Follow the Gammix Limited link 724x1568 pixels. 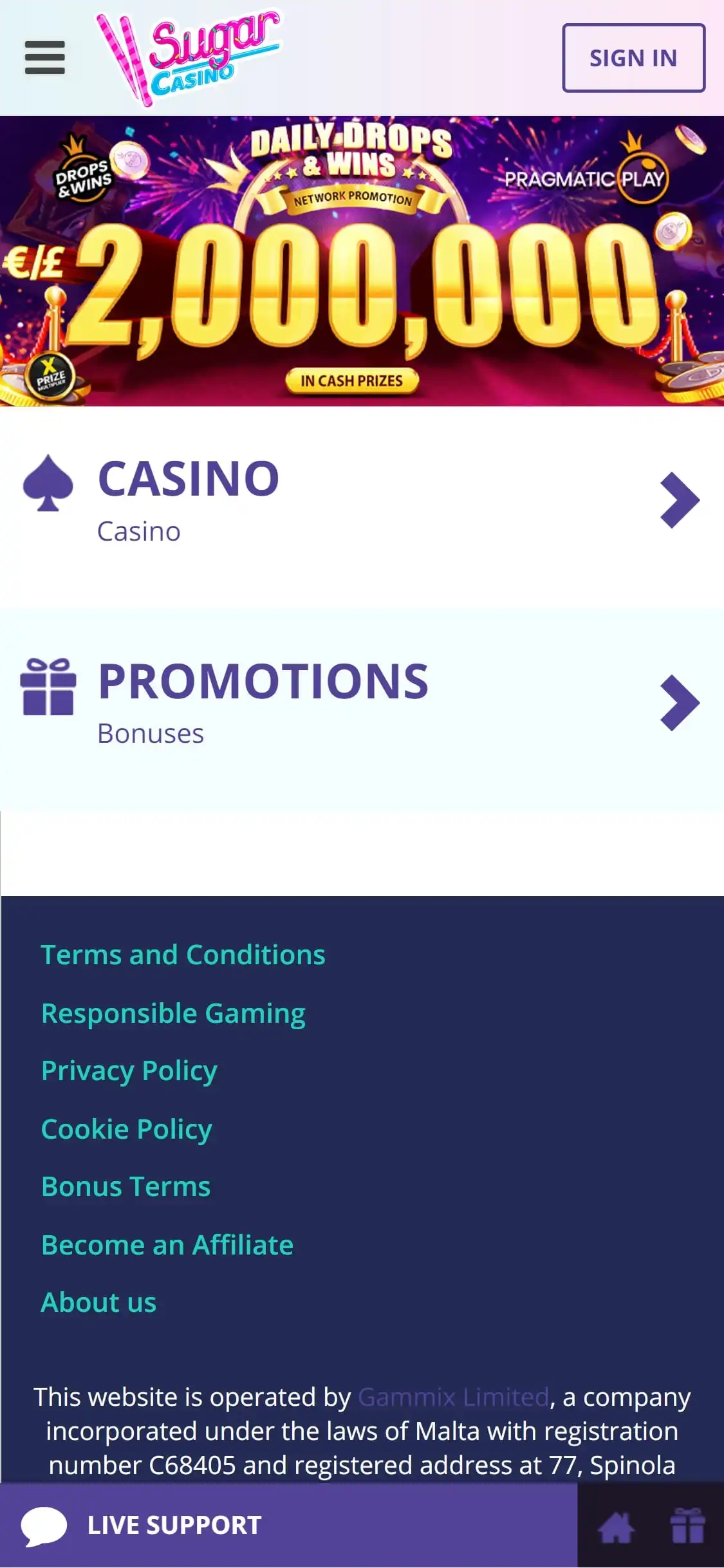click(453, 1397)
